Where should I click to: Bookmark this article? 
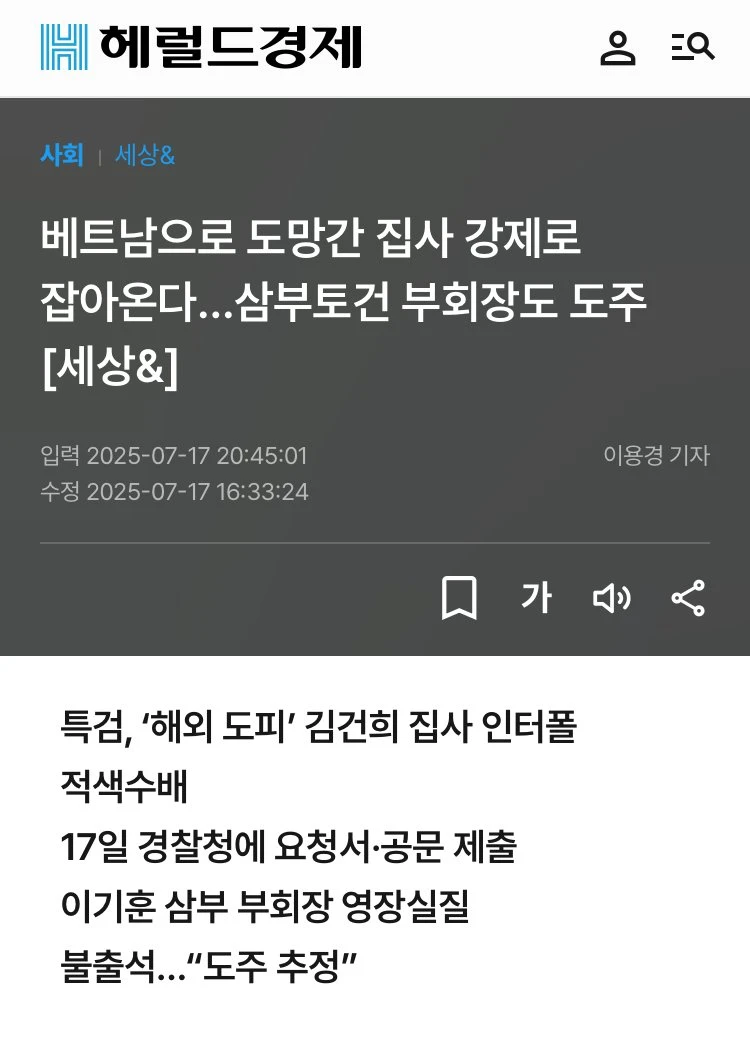[x=459, y=598]
